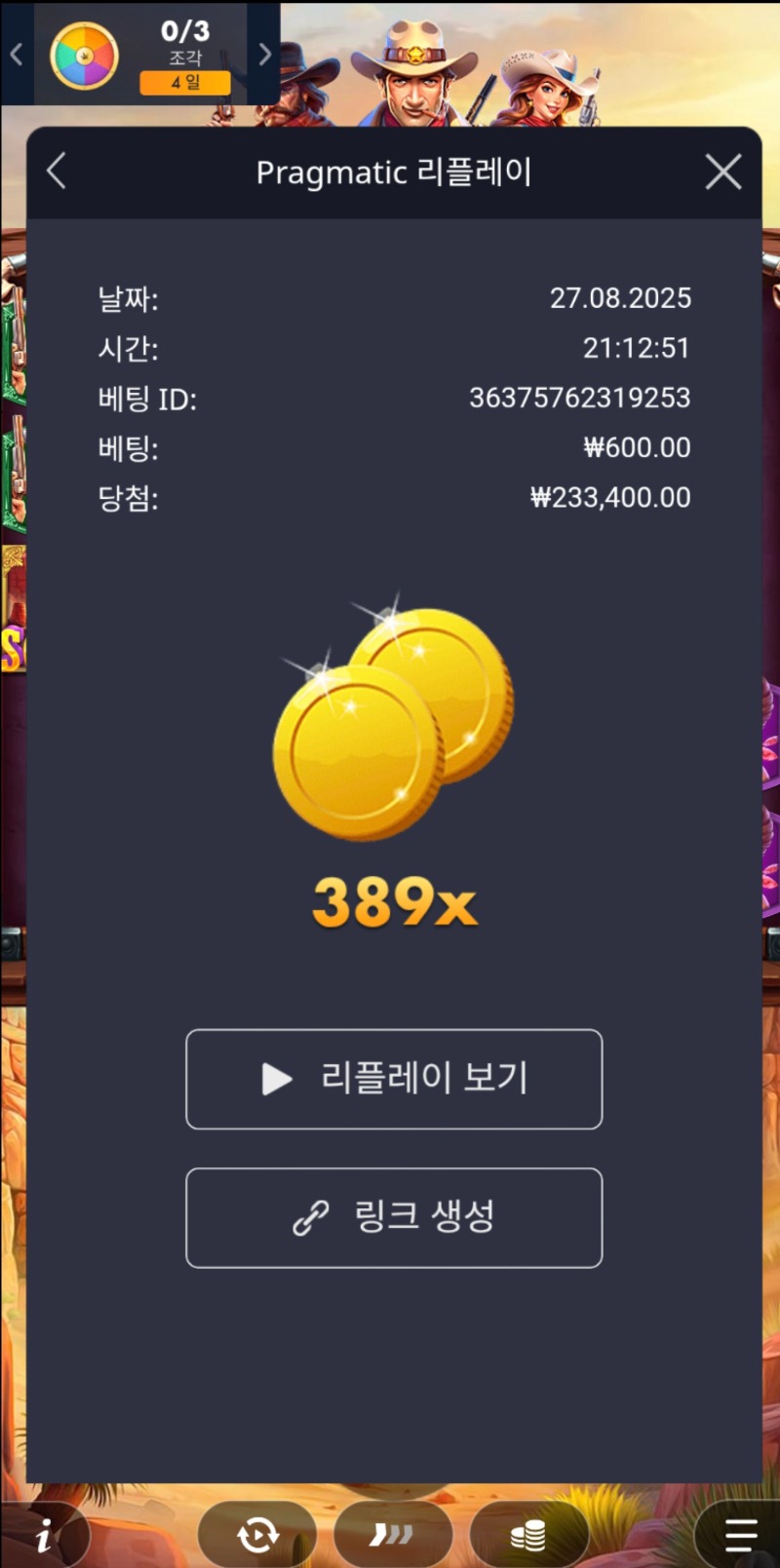
Task: Watch the replay via 리플레이 보기
Action: [x=394, y=1079]
